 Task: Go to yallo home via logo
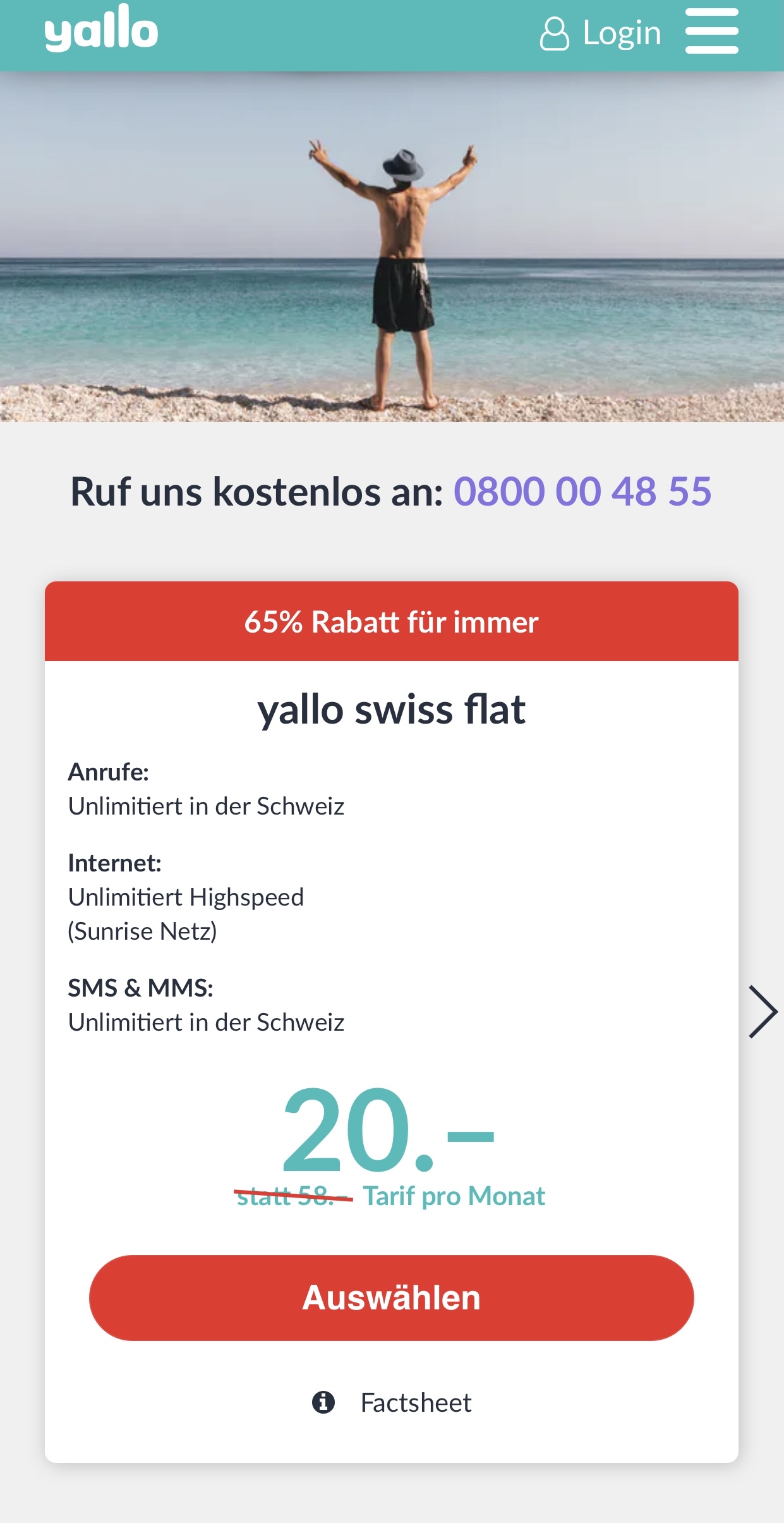point(101,30)
